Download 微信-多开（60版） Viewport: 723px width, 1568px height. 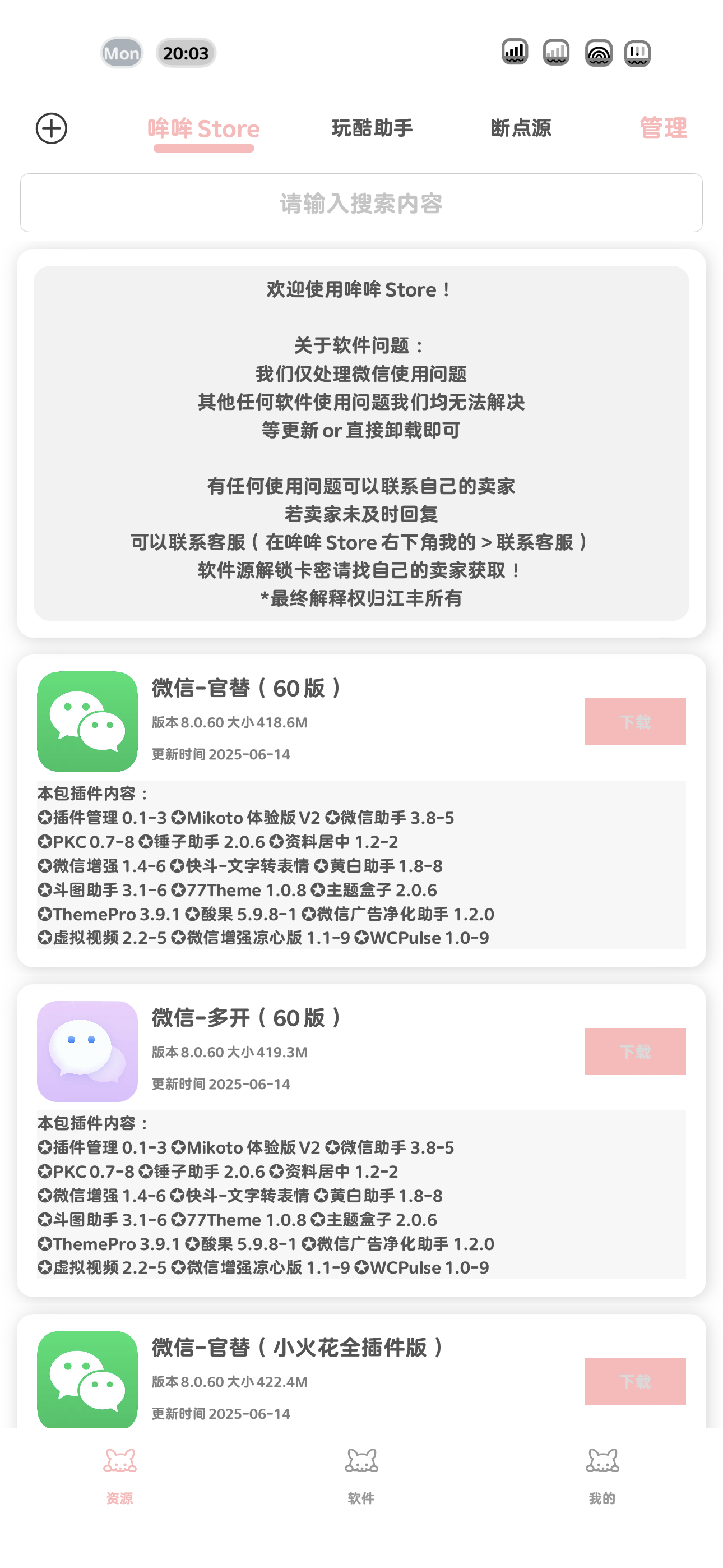[635, 1051]
